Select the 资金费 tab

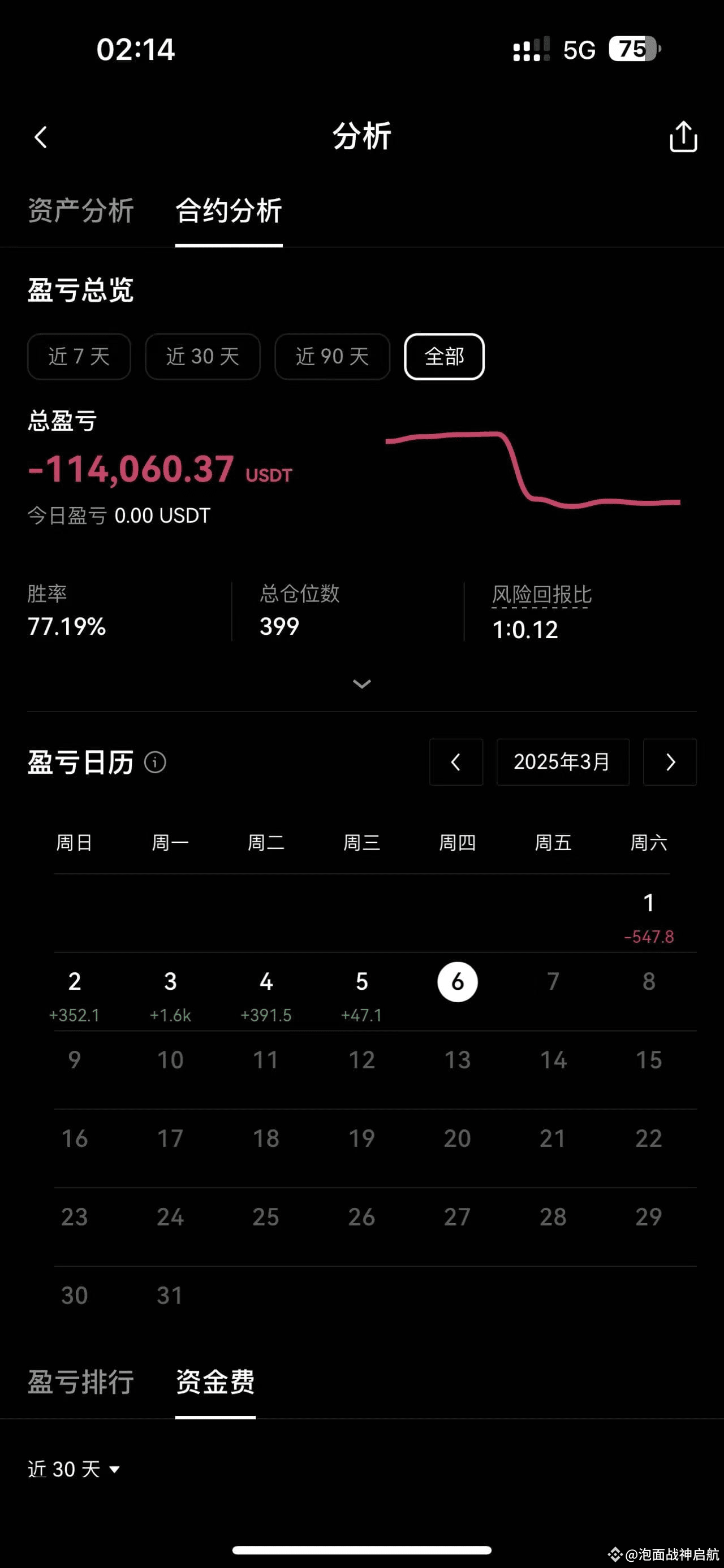tap(215, 1381)
